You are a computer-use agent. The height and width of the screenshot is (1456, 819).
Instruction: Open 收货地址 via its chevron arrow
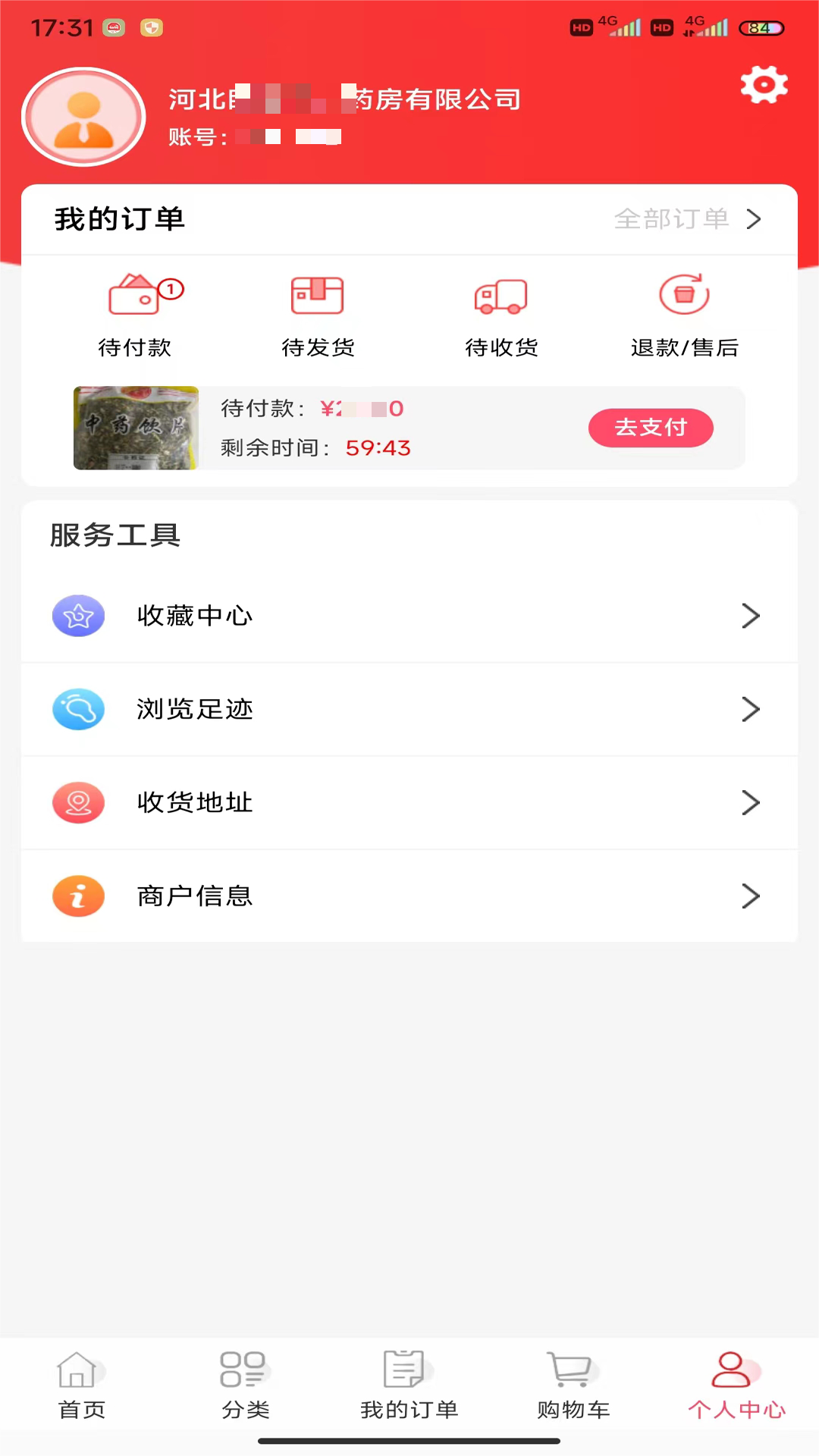click(752, 802)
